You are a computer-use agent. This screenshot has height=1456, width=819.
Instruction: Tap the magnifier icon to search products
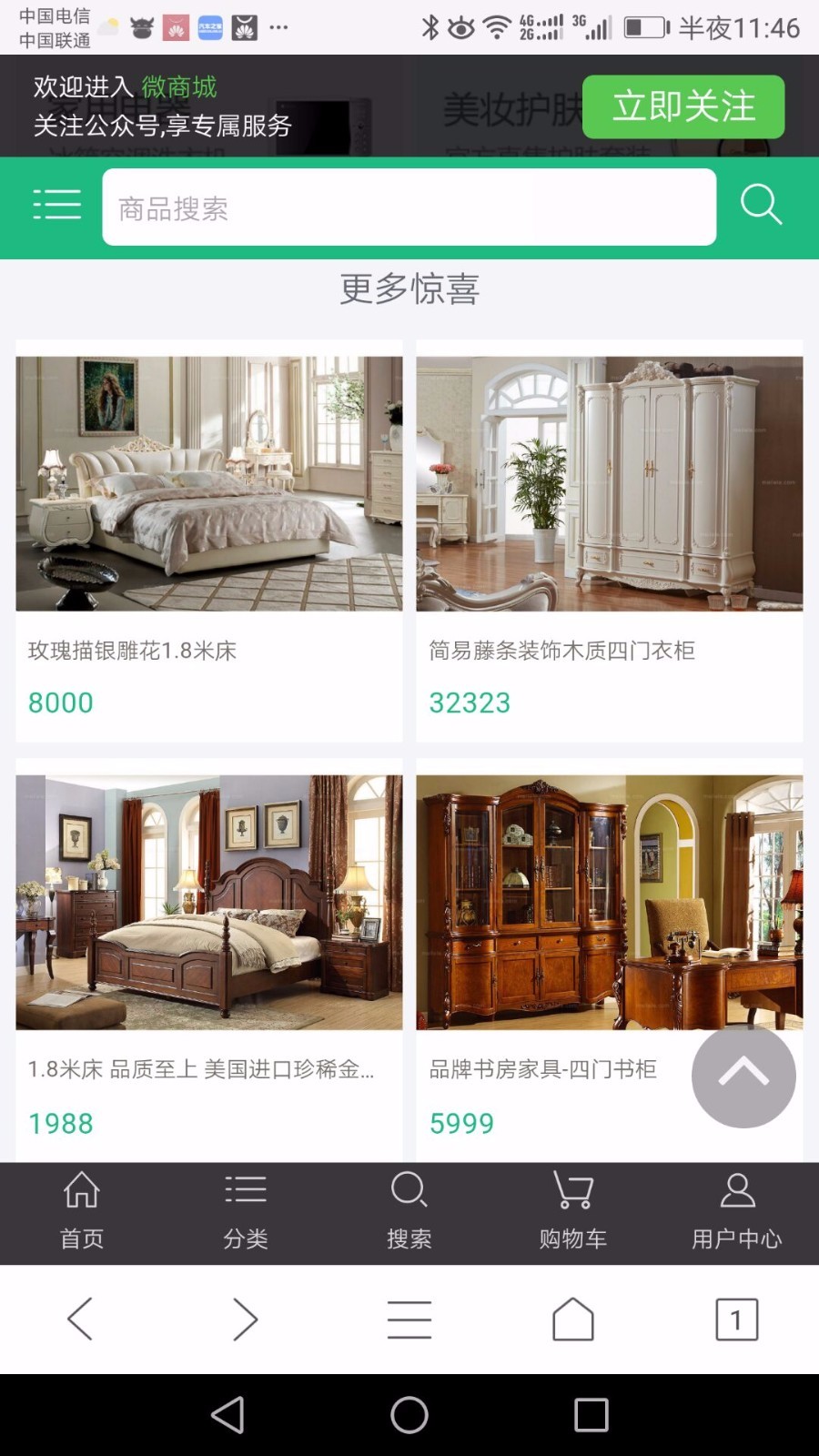[x=761, y=205]
